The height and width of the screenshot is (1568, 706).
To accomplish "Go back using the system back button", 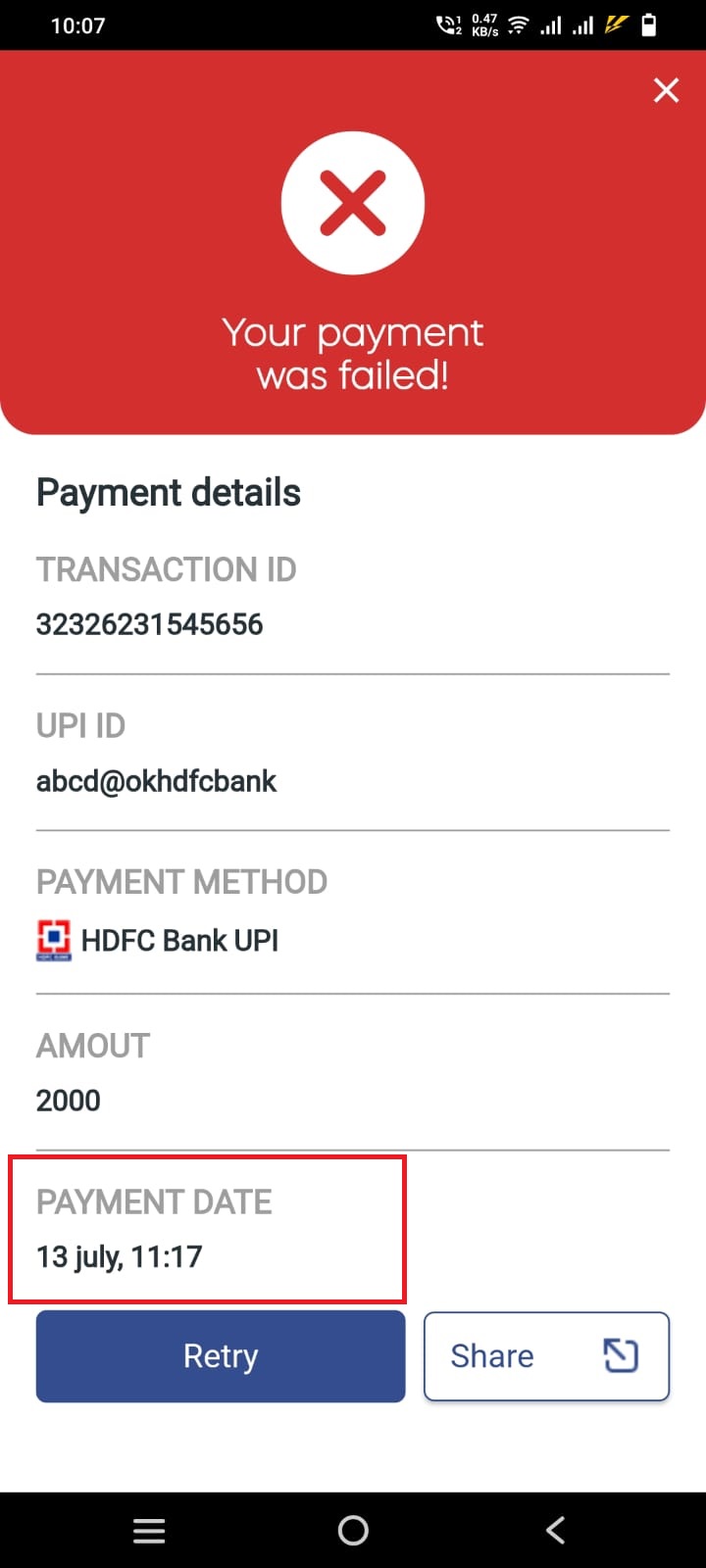I will tap(555, 1530).
